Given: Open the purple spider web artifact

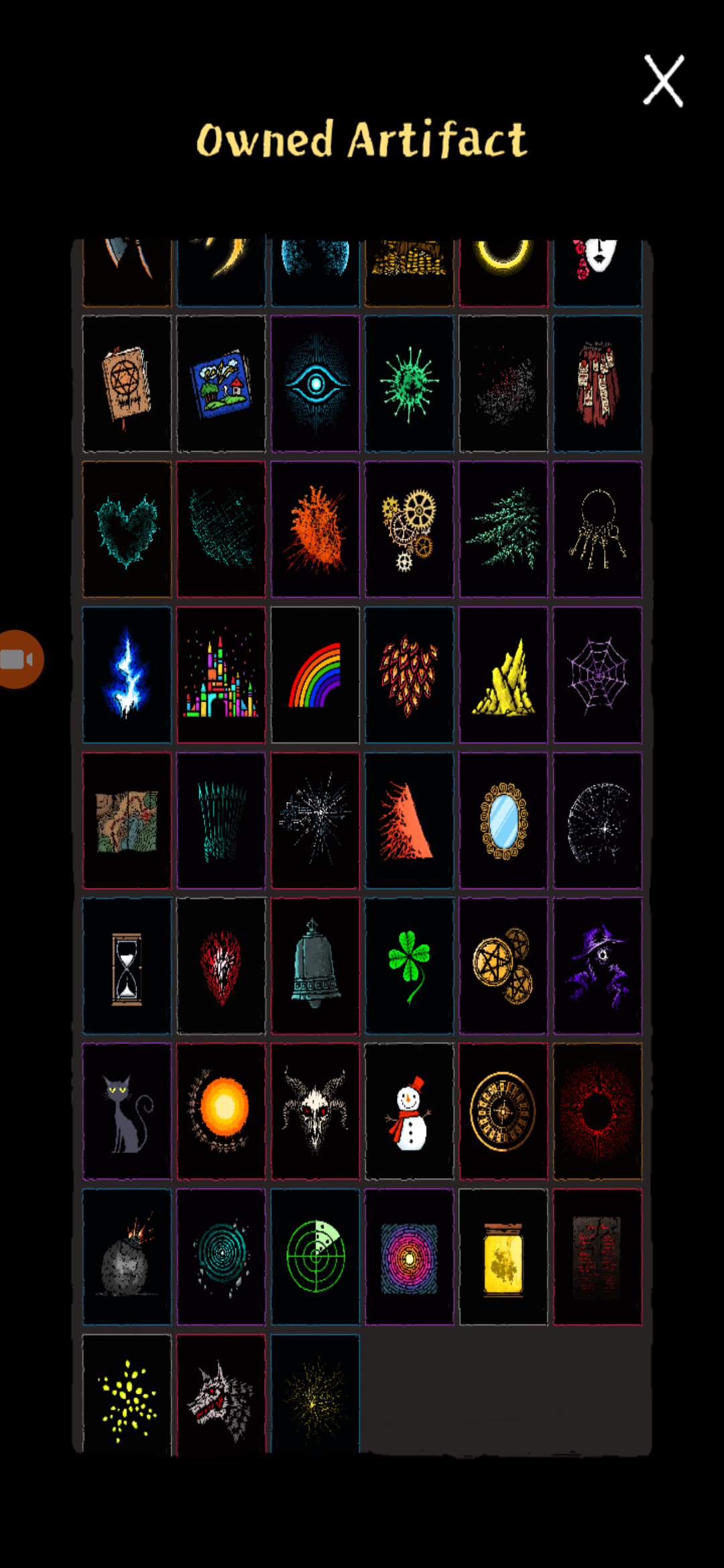Looking at the screenshot, I should 597,675.
